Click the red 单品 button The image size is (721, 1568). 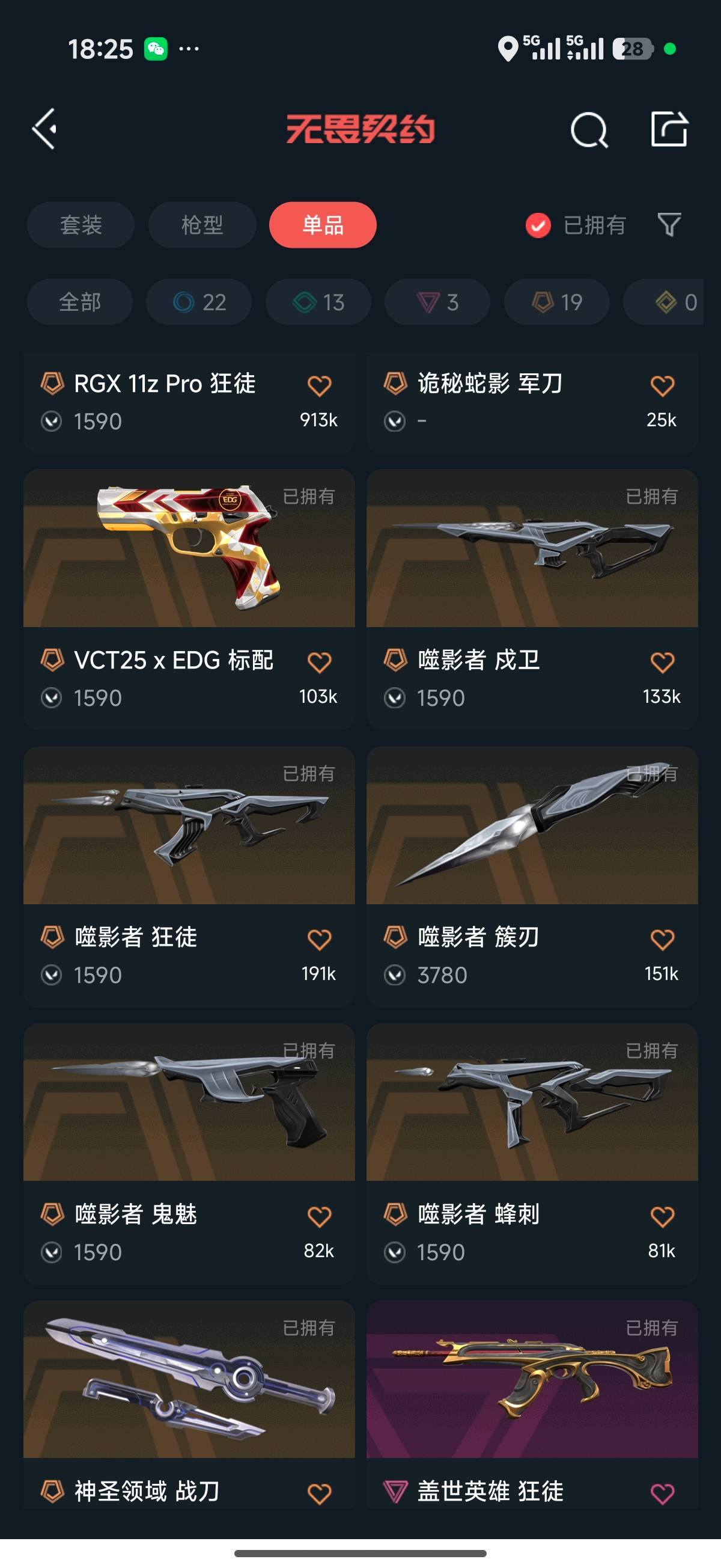point(322,225)
